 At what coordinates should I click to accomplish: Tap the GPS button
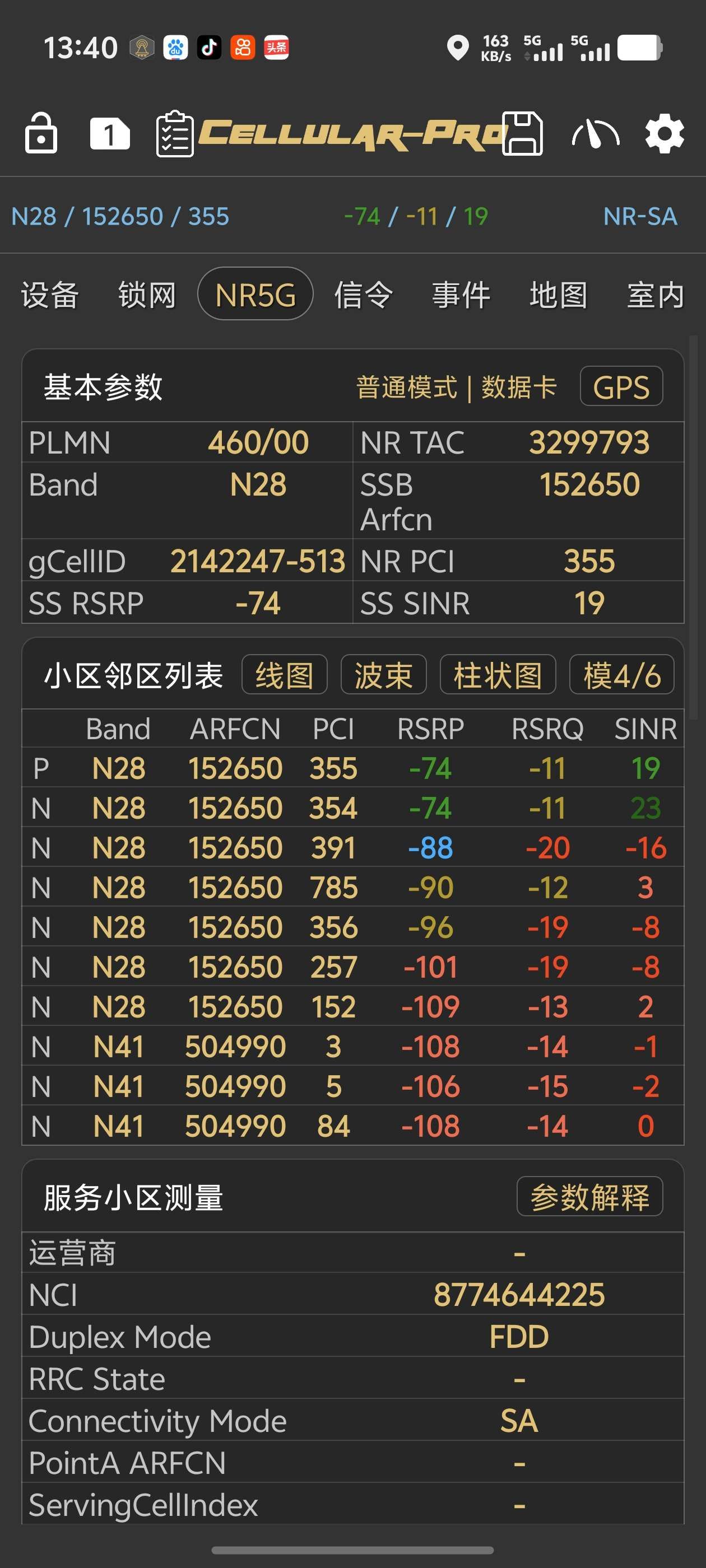coord(621,386)
